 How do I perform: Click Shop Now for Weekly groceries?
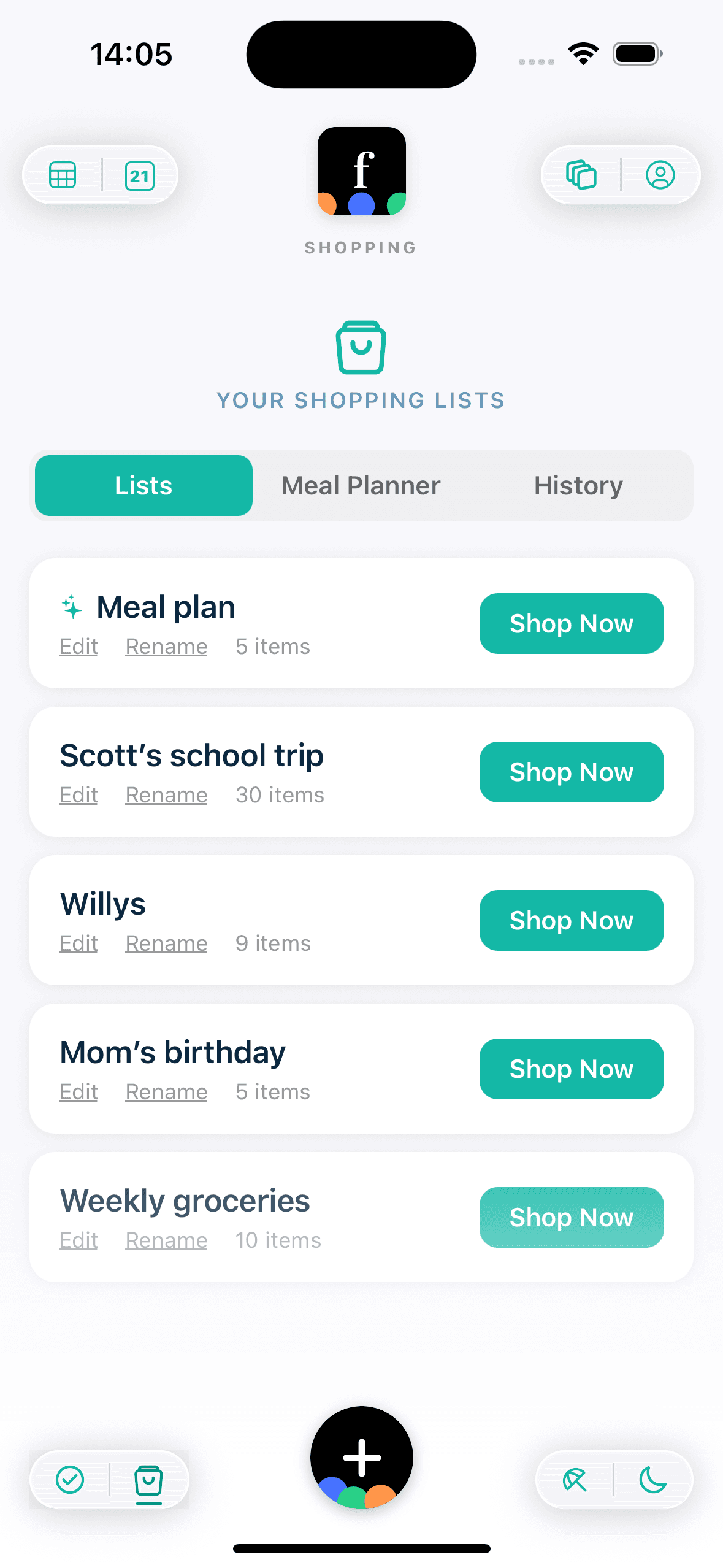571,1217
